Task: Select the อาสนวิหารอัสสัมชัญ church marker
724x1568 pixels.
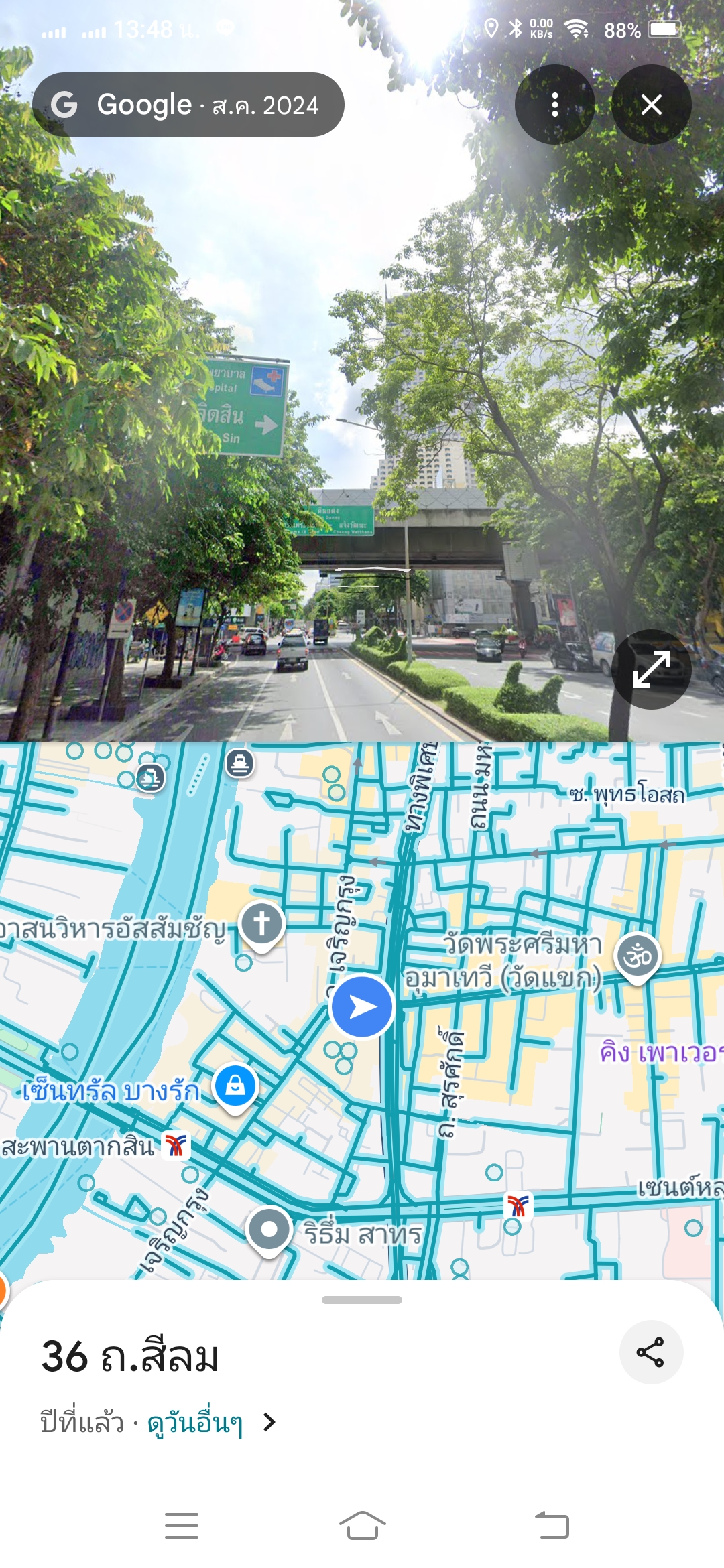Action: click(261, 923)
